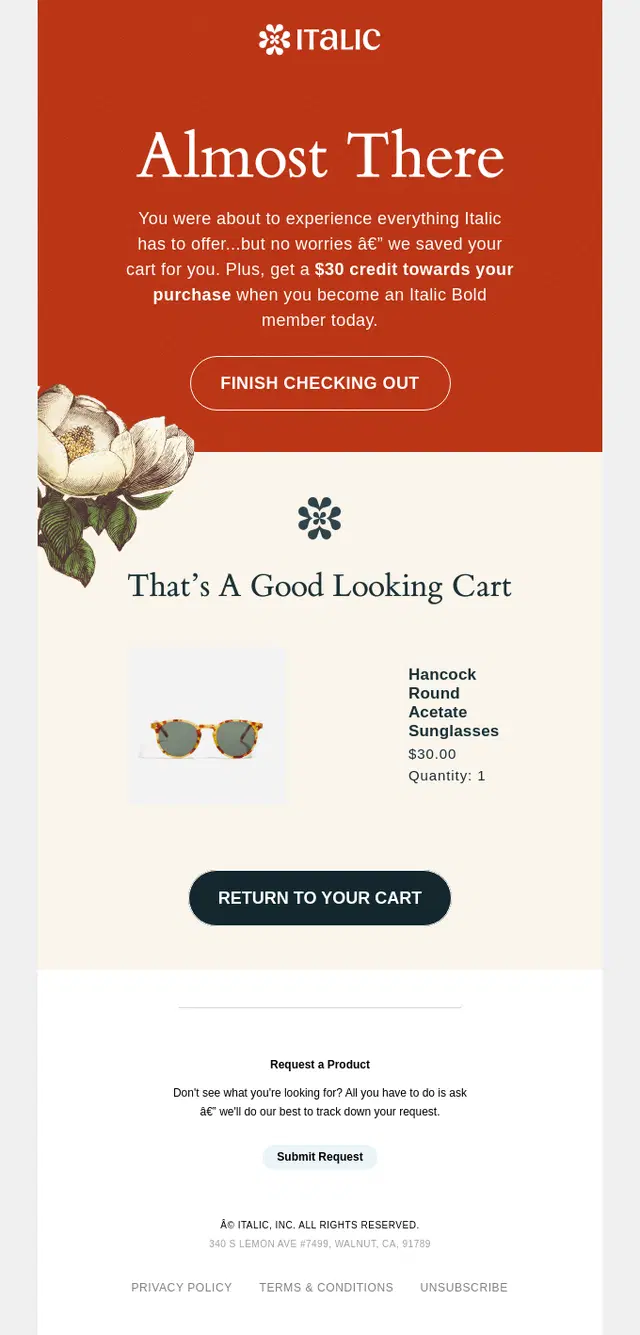This screenshot has width=640, height=1335.
Task: Return to your cart
Action: [x=320, y=898]
